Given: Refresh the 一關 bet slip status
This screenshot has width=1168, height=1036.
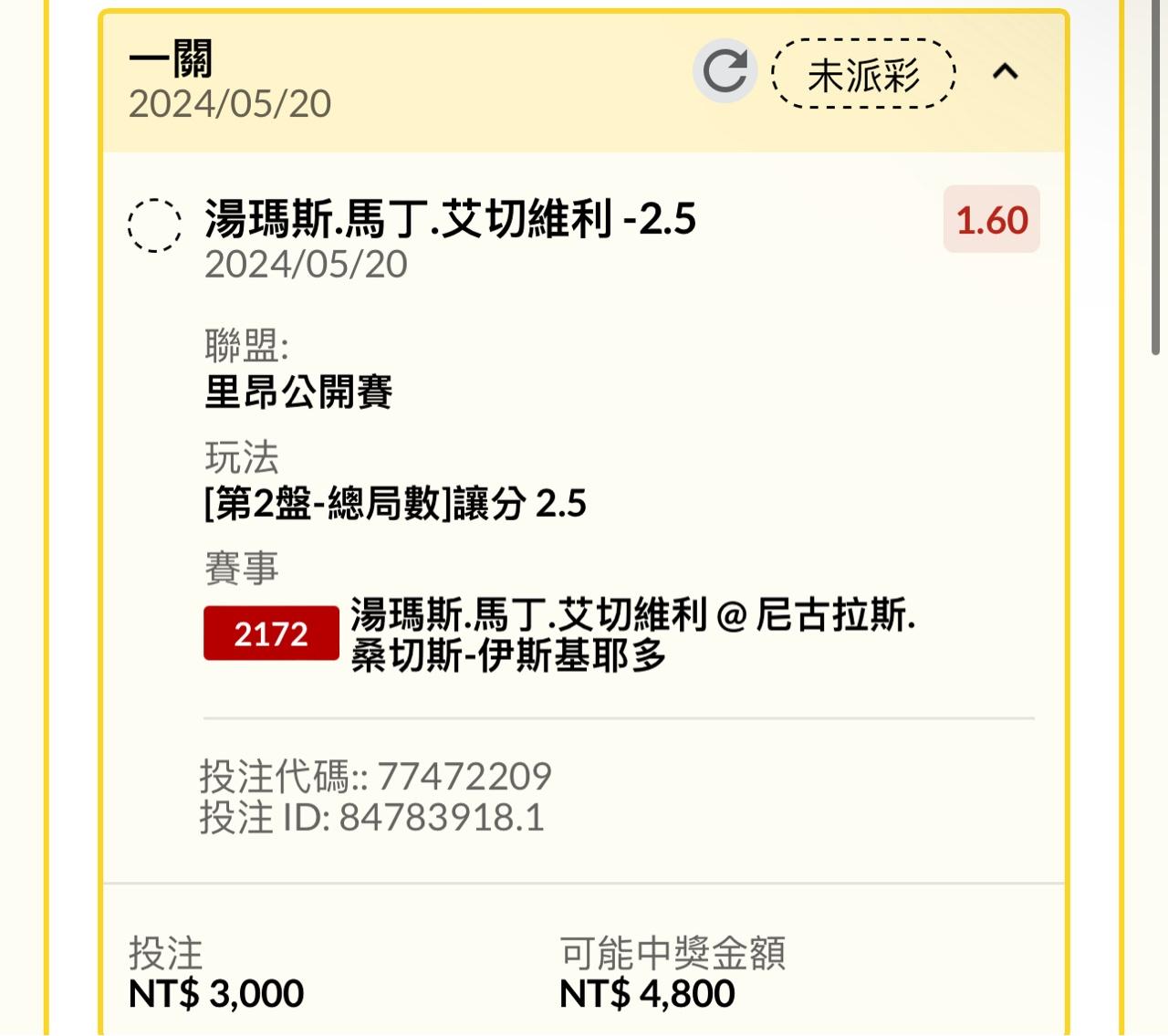Looking at the screenshot, I should click(x=725, y=71).
